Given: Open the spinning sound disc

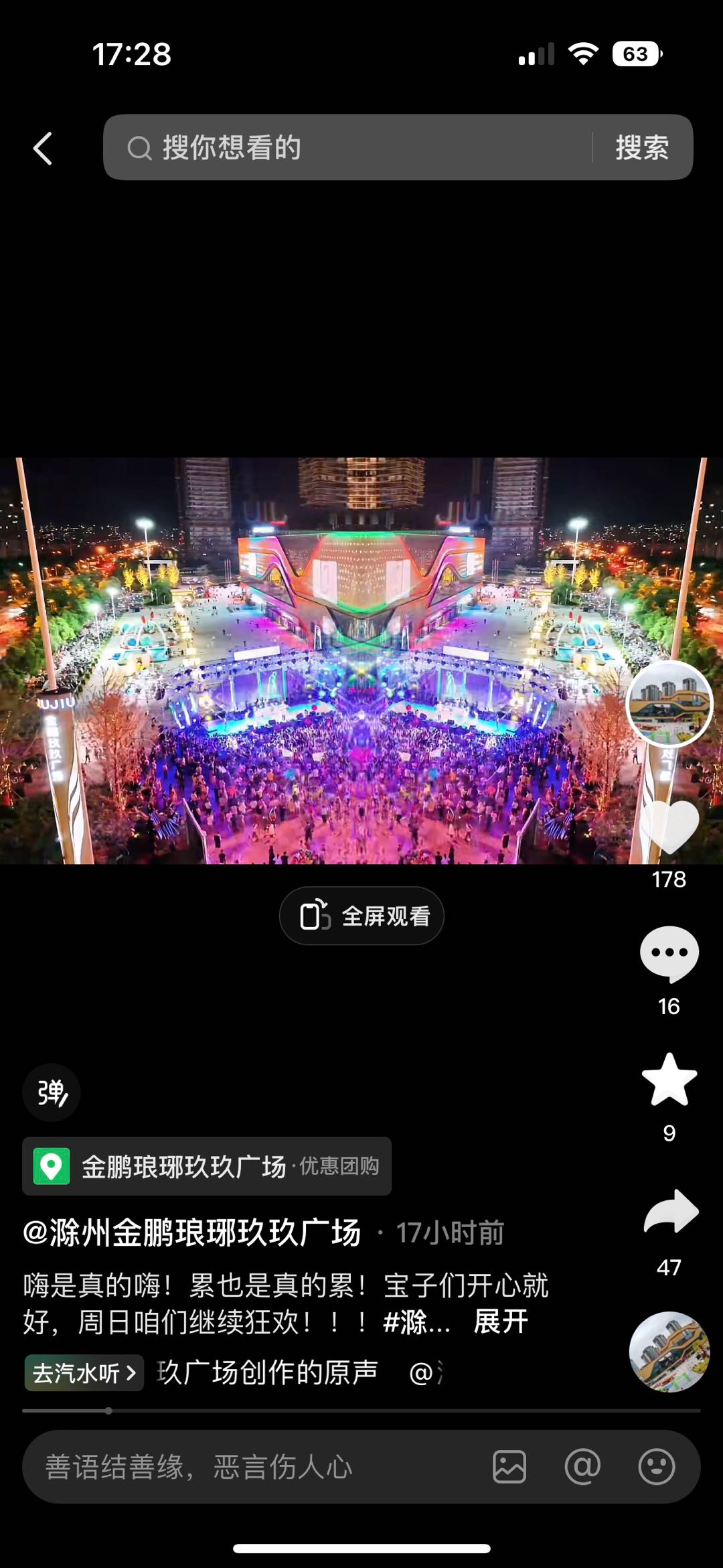Looking at the screenshot, I should tap(669, 1352).
